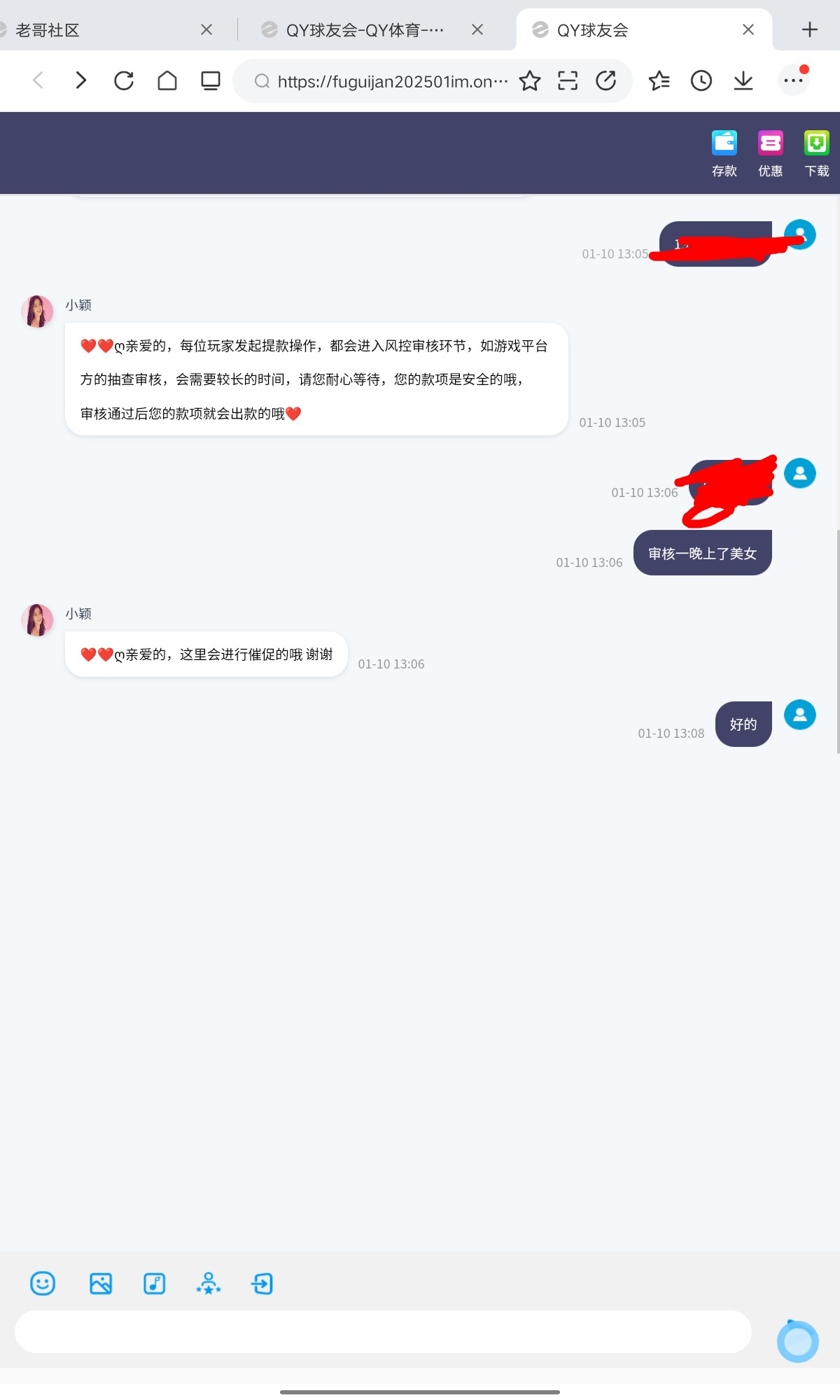Tap the round send button
Image resolution: width=840 pixels, height=1400 pixels.
coord(797,1341)
